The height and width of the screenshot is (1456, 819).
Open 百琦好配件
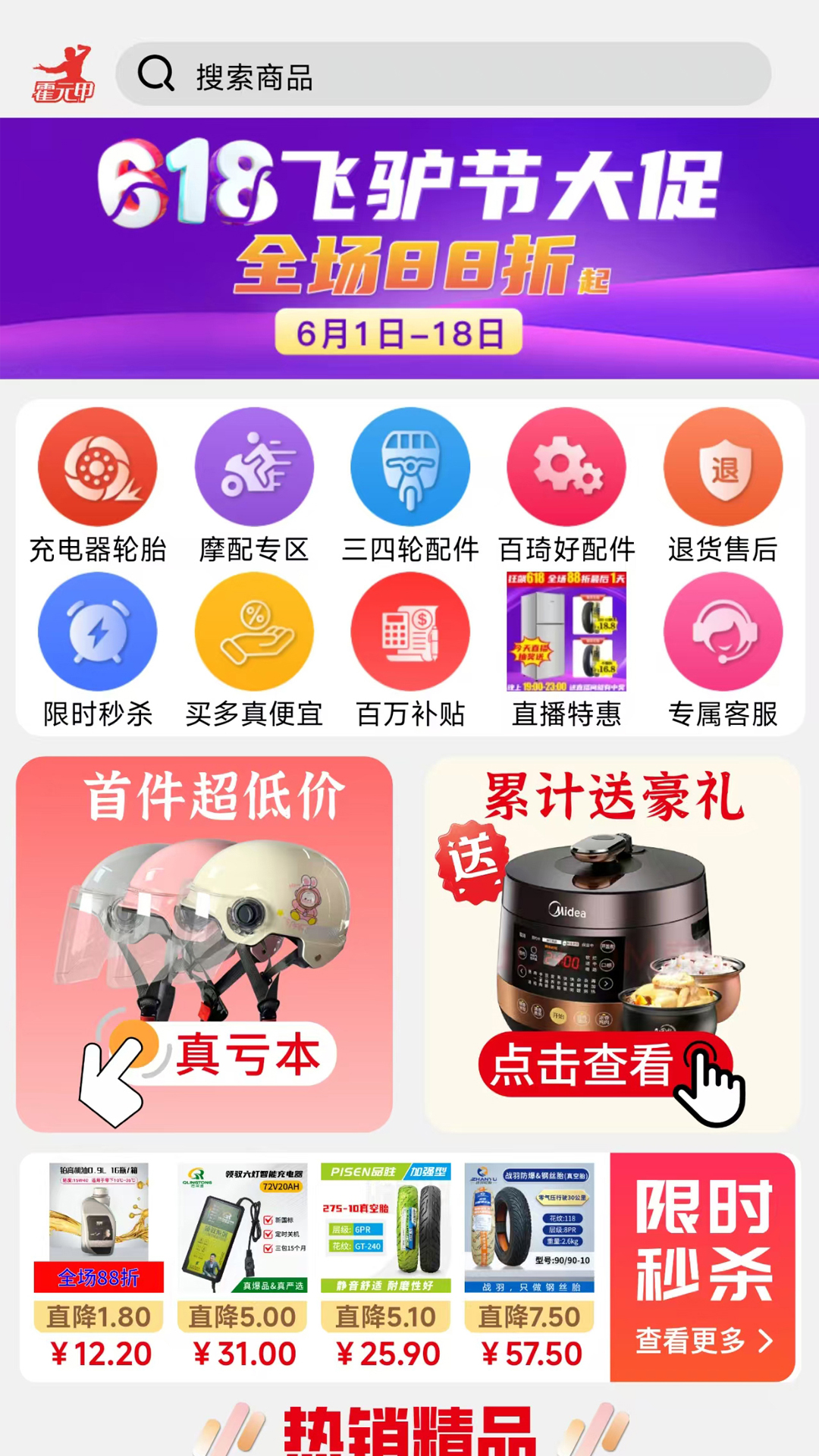click(566, 486)
